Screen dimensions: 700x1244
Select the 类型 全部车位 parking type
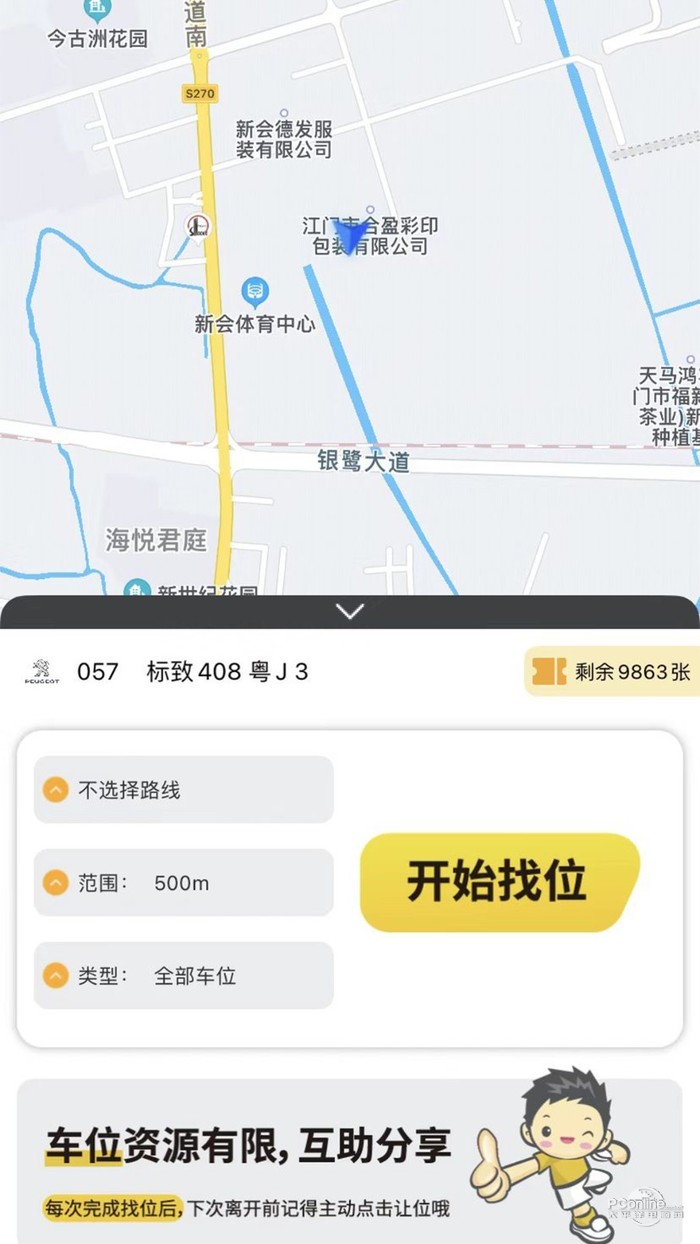tap(183, 976)
